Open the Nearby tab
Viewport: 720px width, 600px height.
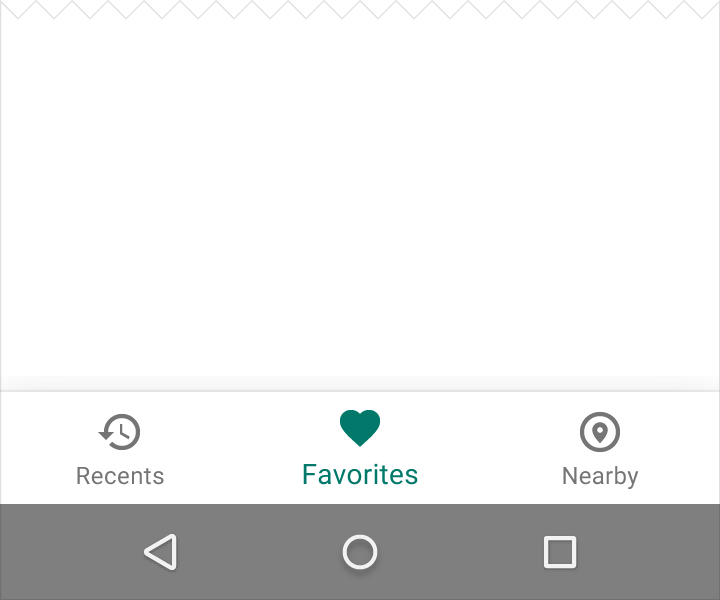click(600, 448)
